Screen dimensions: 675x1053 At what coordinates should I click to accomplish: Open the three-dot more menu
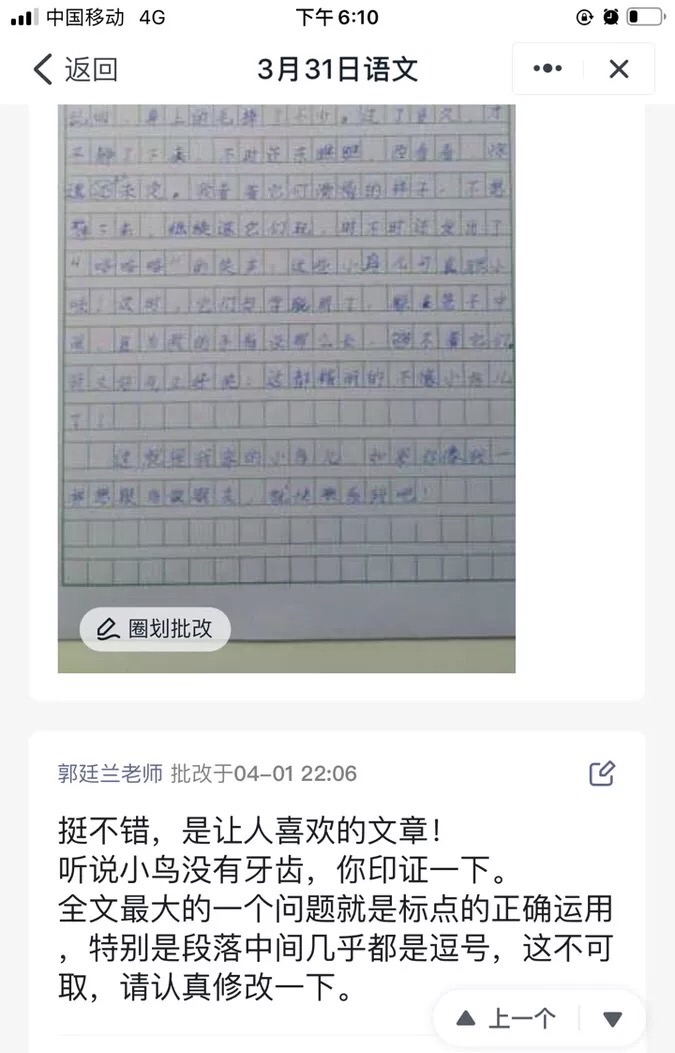(548, 69)
